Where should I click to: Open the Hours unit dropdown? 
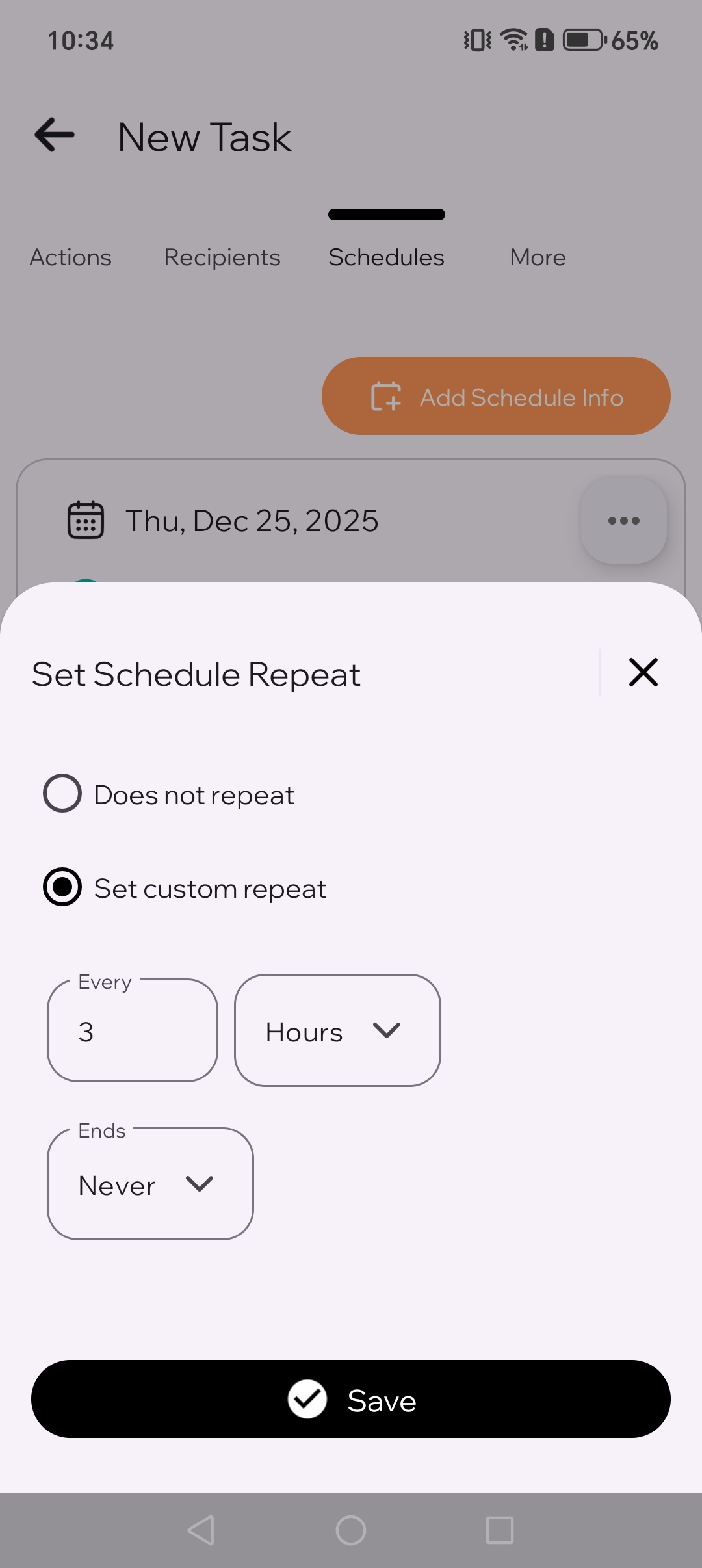pyautogui.click(x=337, y=1031)
